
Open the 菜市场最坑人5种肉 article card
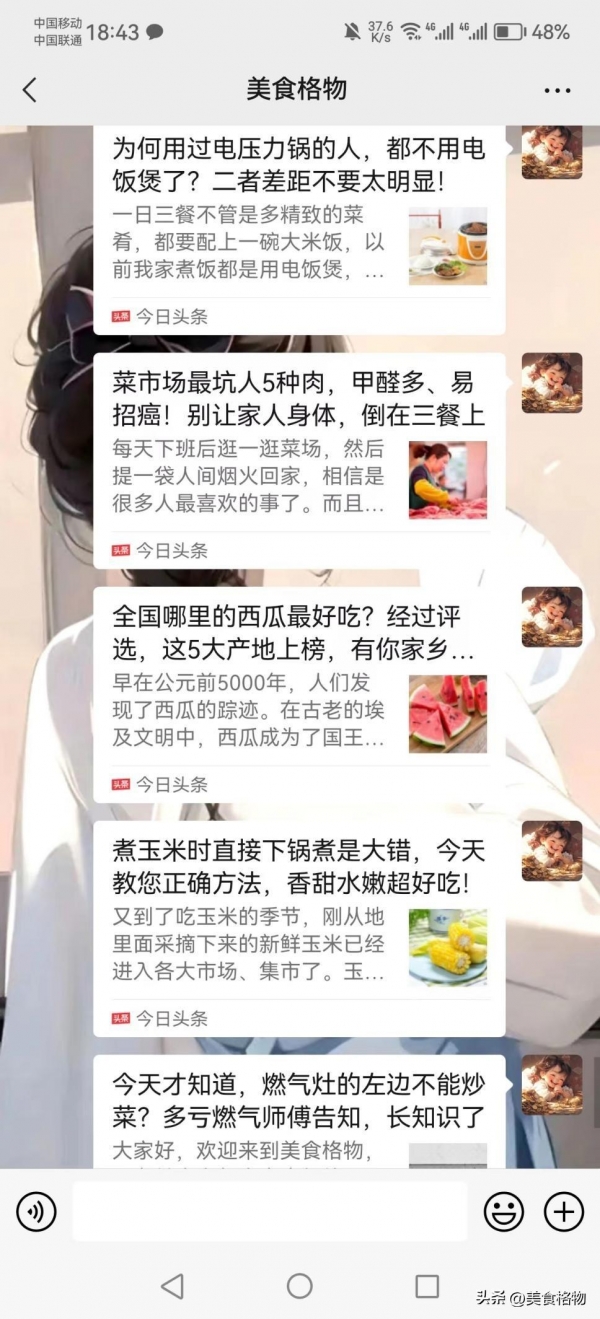[299, 460]
